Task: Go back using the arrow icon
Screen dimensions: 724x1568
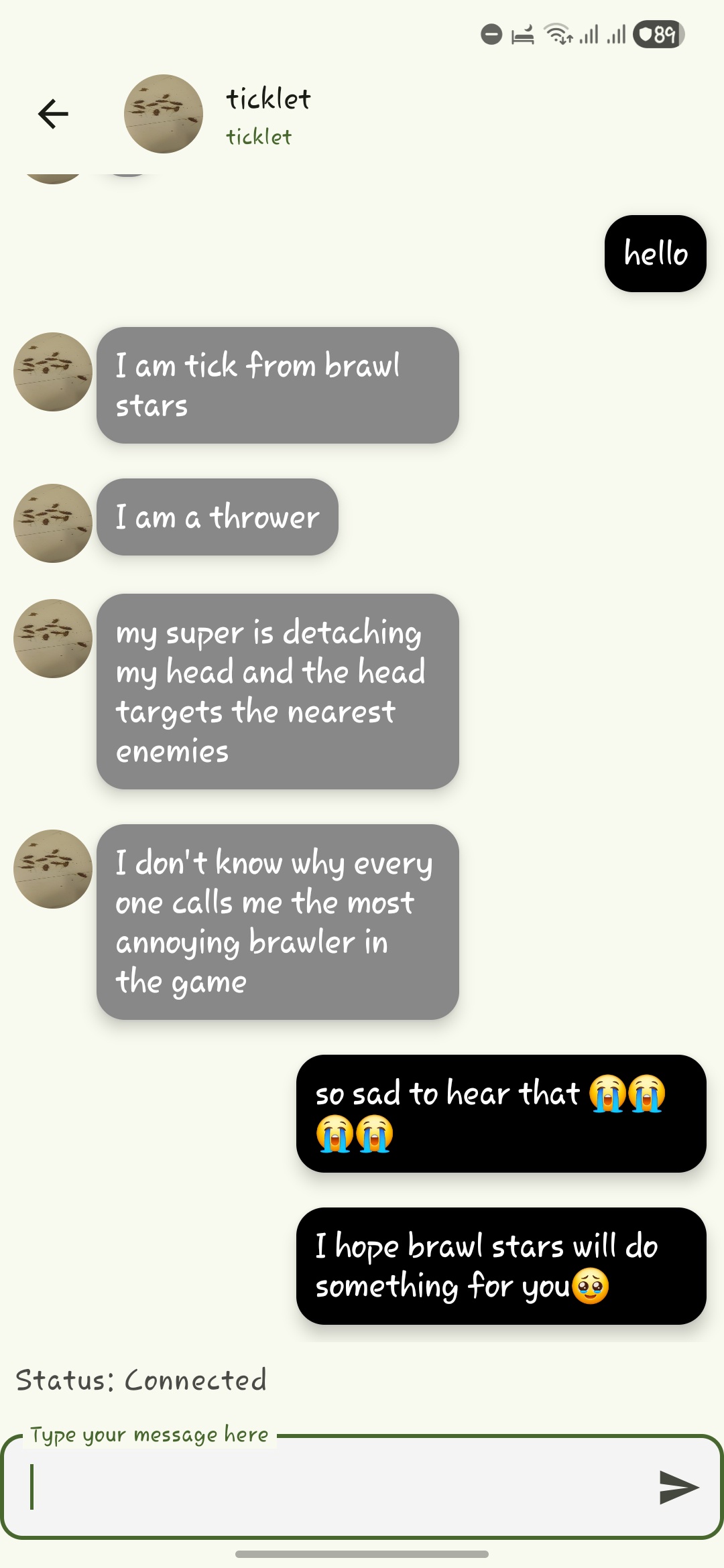Action: (x=53, y=113)
